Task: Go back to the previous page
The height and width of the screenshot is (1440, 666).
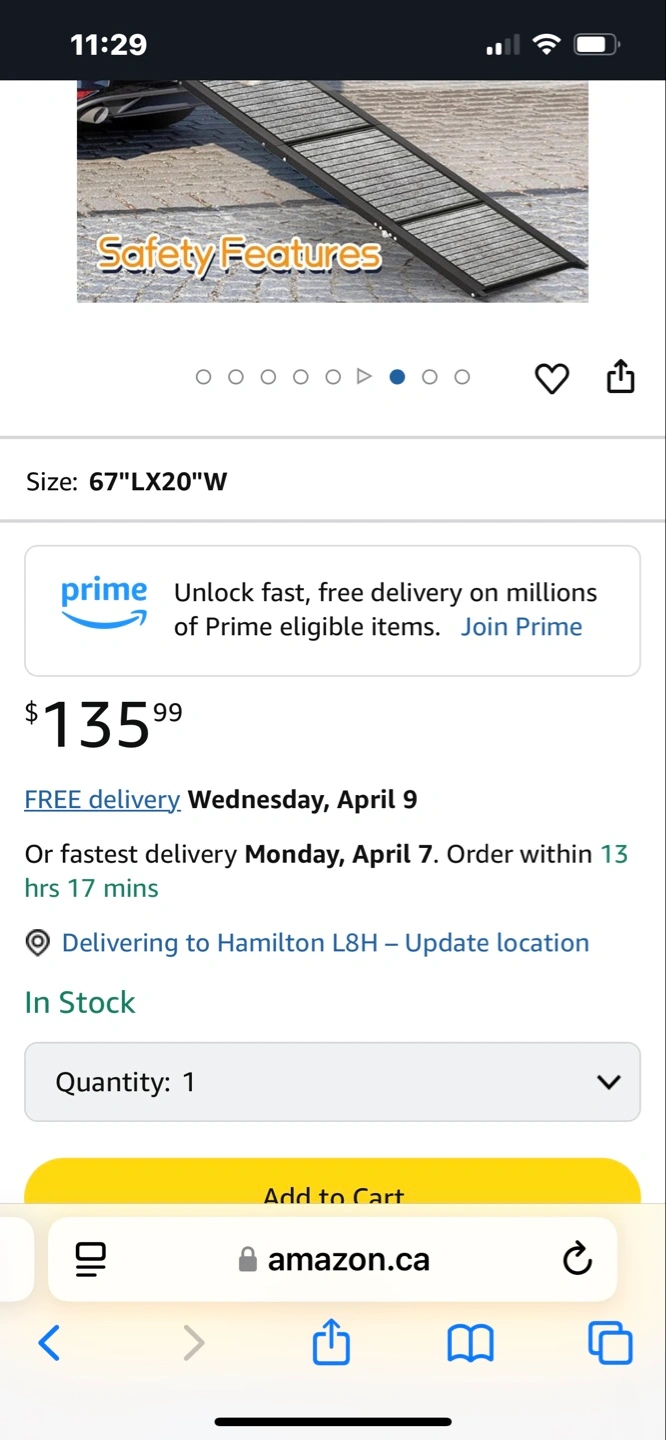Action: [49, 1343]
